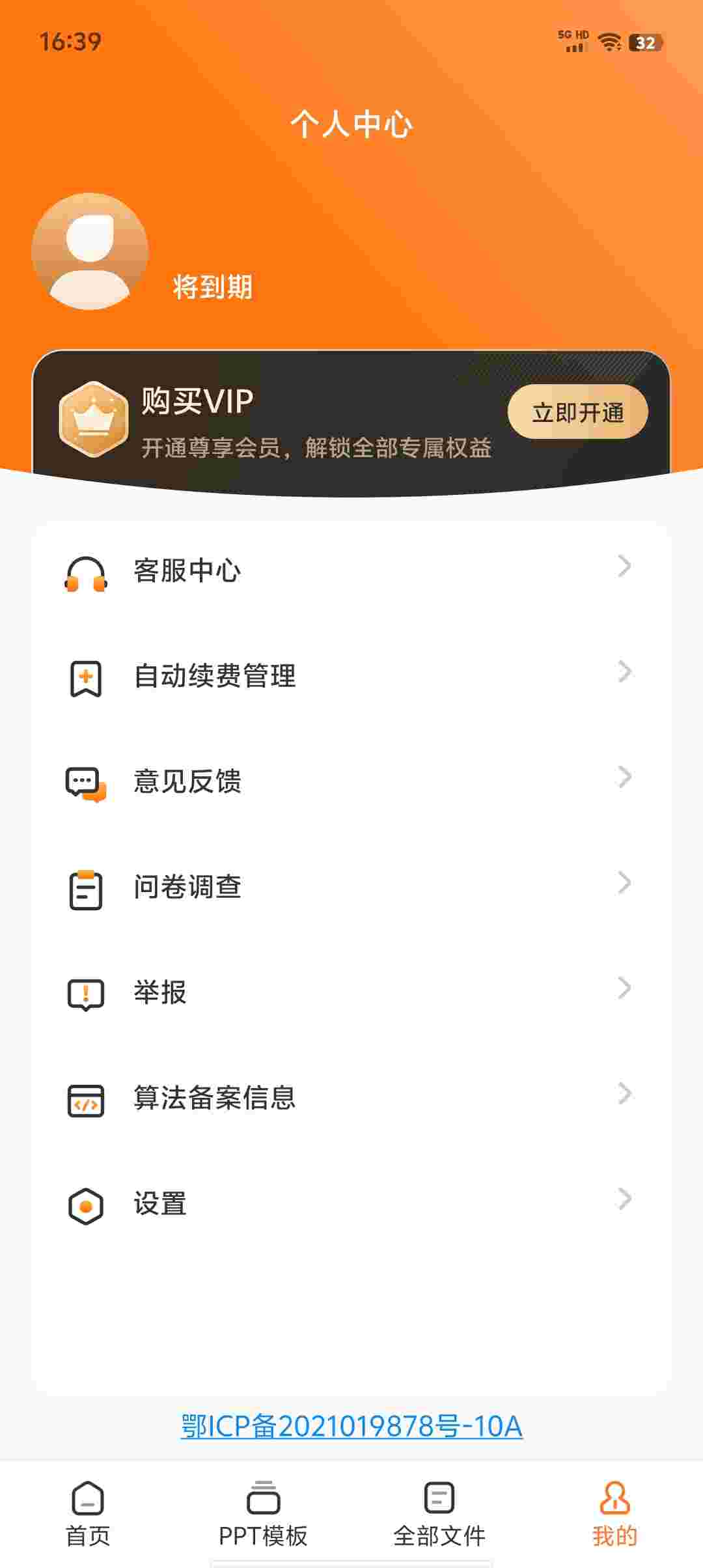Switch to the PPT模板 tab
This screenshot has height=1568, width=703.
click(263, 1513)
